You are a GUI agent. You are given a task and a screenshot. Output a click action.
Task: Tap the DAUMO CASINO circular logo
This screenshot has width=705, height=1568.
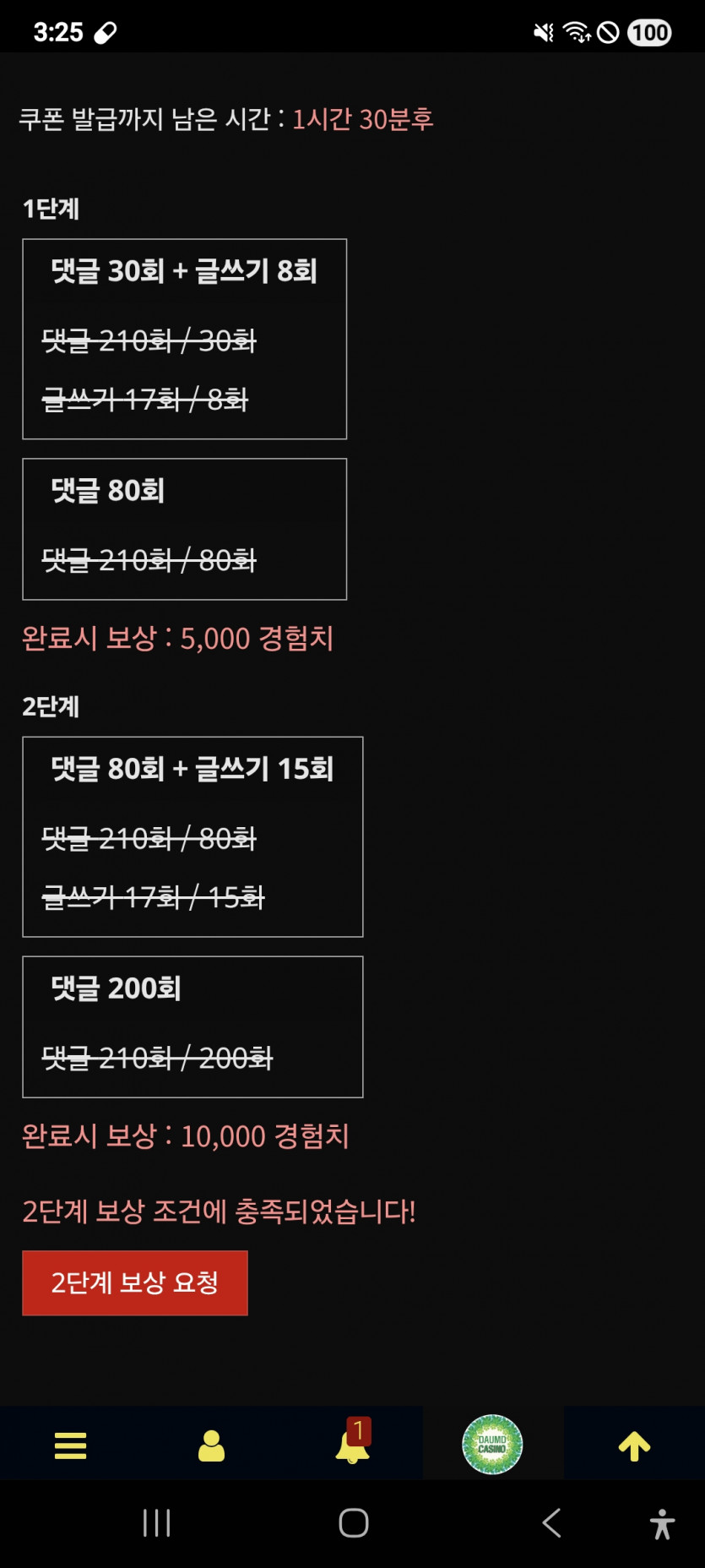click(492, 1445)
